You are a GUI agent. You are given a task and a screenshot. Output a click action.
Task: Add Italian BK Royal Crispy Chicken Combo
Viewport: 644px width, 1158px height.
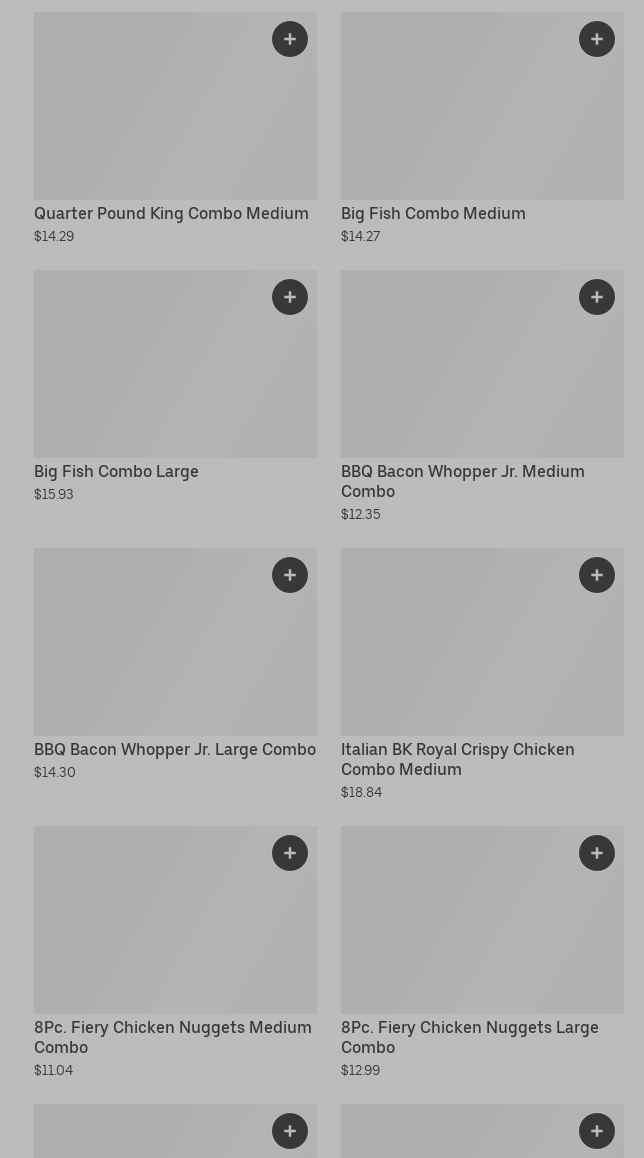pyautogui.click(x=597, y=575)
